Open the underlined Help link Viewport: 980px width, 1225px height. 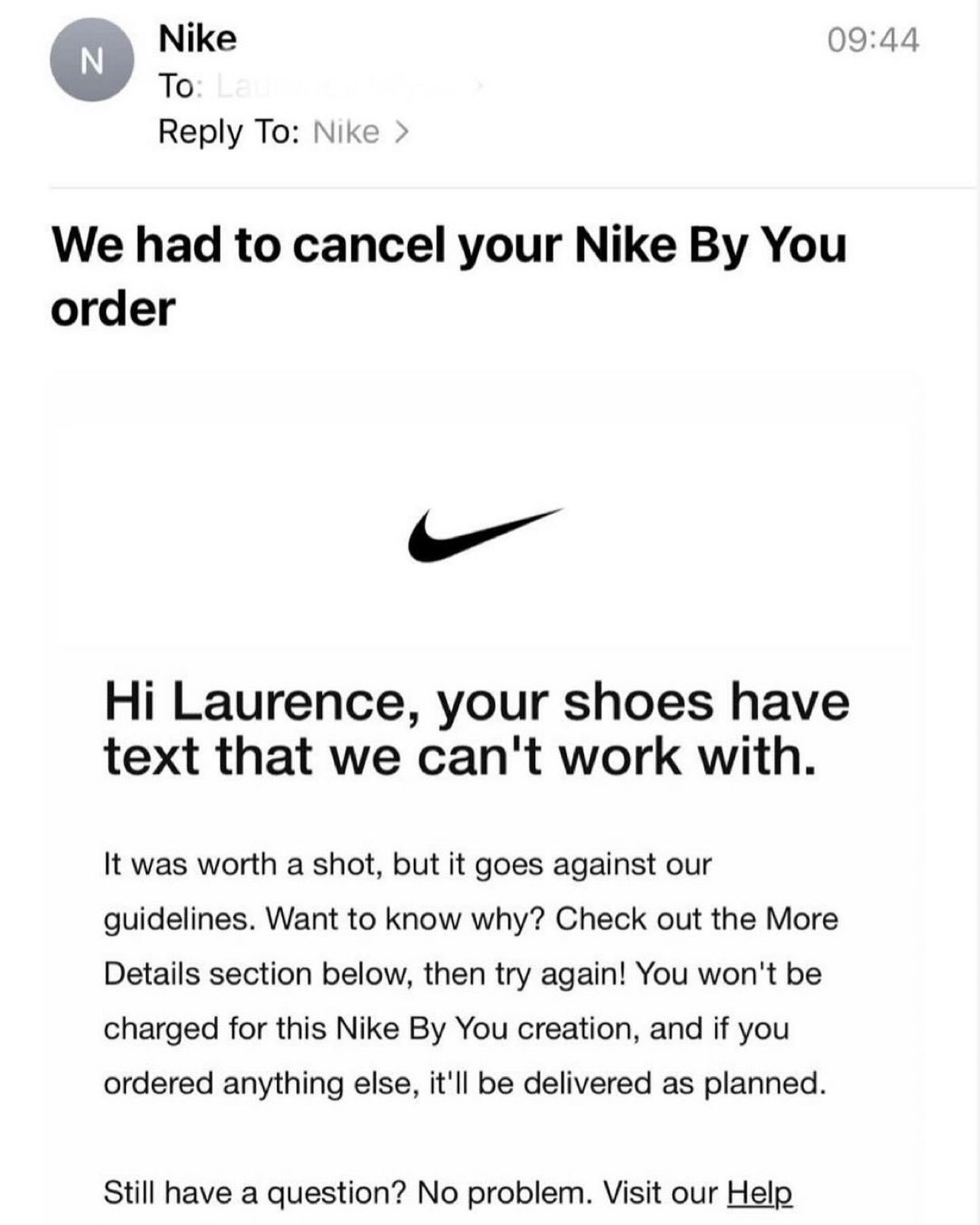pyautogui.click(x=759, y=1192)
